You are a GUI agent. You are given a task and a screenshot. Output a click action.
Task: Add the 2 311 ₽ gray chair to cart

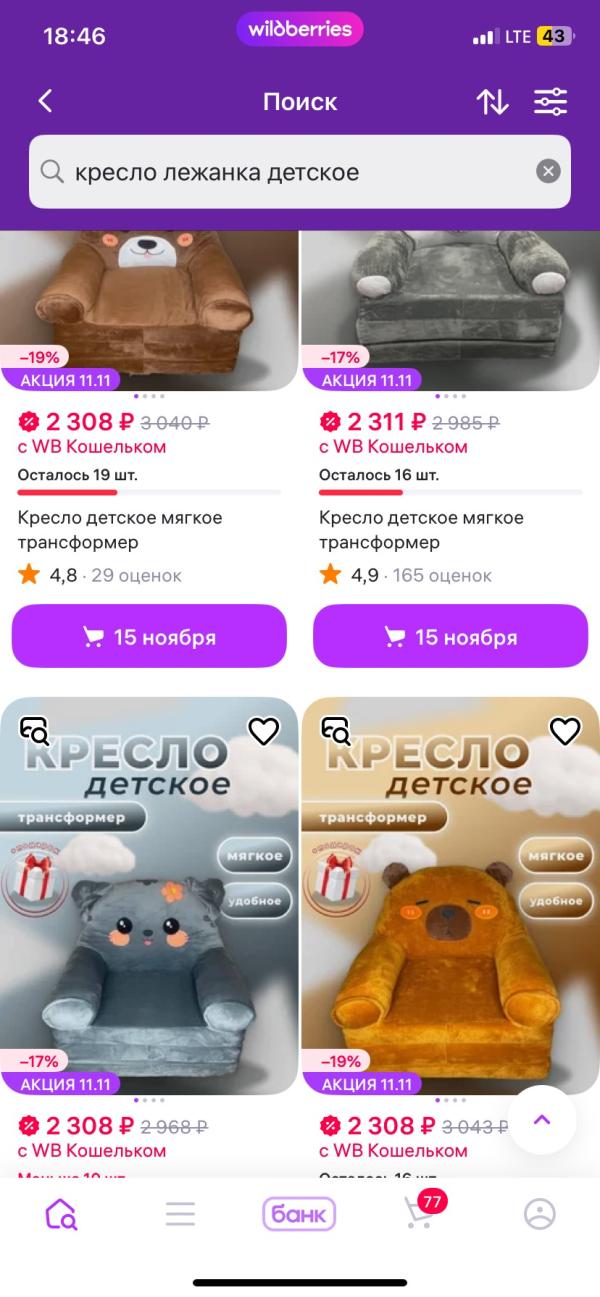(450, 637)
